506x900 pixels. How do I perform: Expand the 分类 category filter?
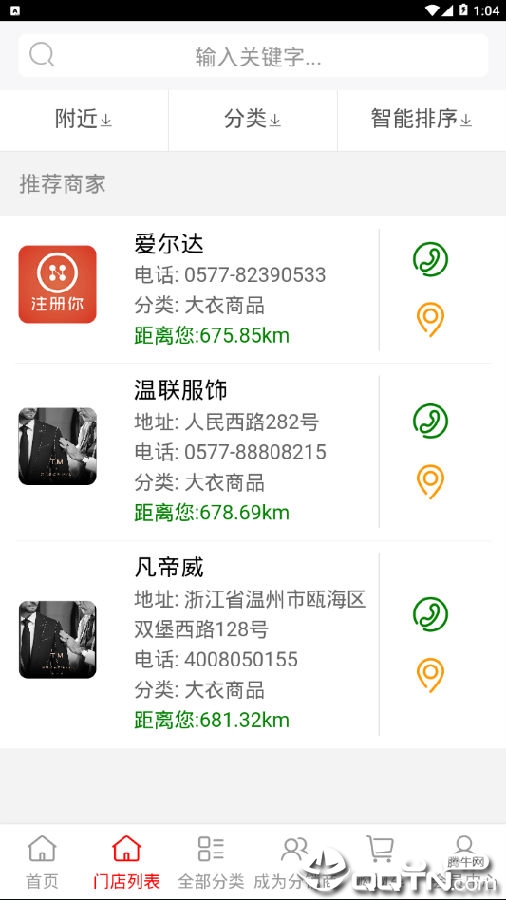pos(252,119)
